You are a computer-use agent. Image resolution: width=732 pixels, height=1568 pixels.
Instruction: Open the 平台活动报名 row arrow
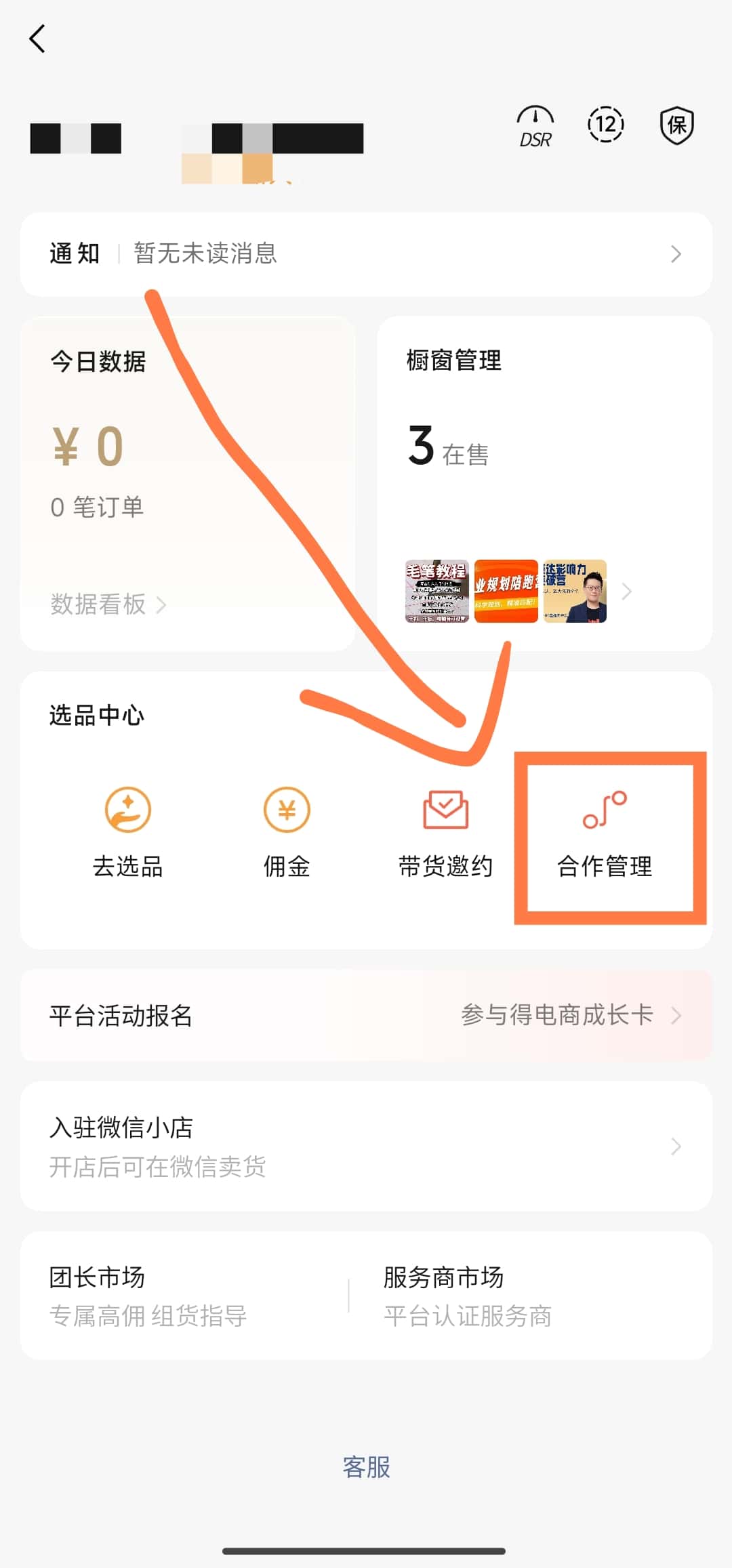click(676, 1015)
